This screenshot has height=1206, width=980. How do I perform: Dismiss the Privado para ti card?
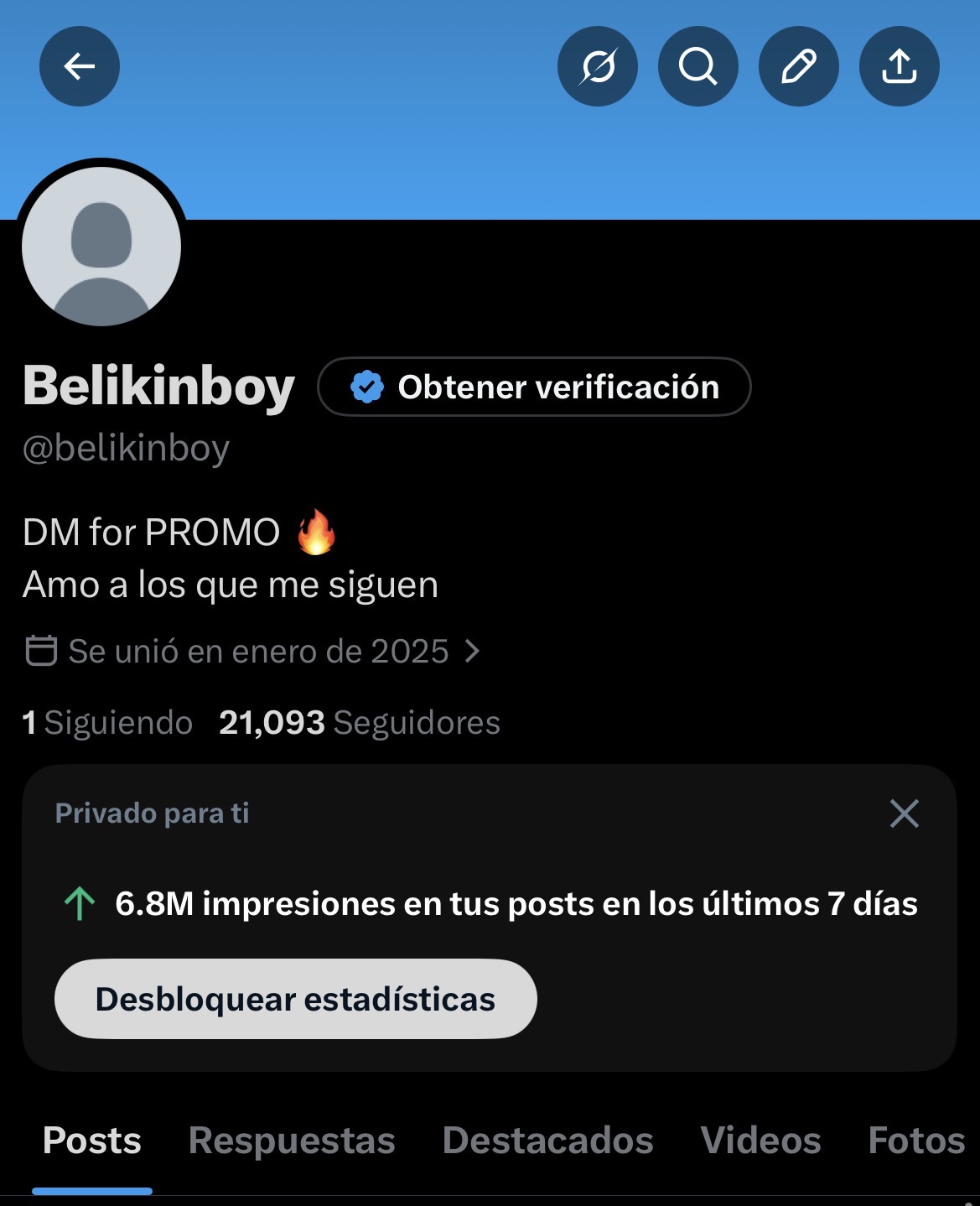[x=905, y=814]
